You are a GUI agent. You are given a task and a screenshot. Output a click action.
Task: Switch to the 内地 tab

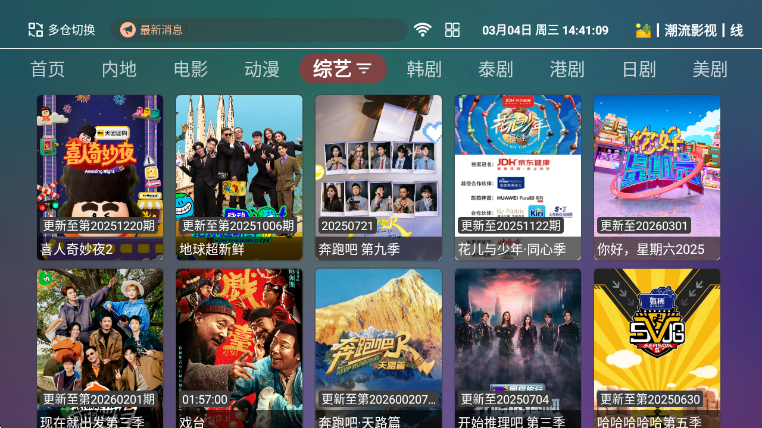point(119,69)
